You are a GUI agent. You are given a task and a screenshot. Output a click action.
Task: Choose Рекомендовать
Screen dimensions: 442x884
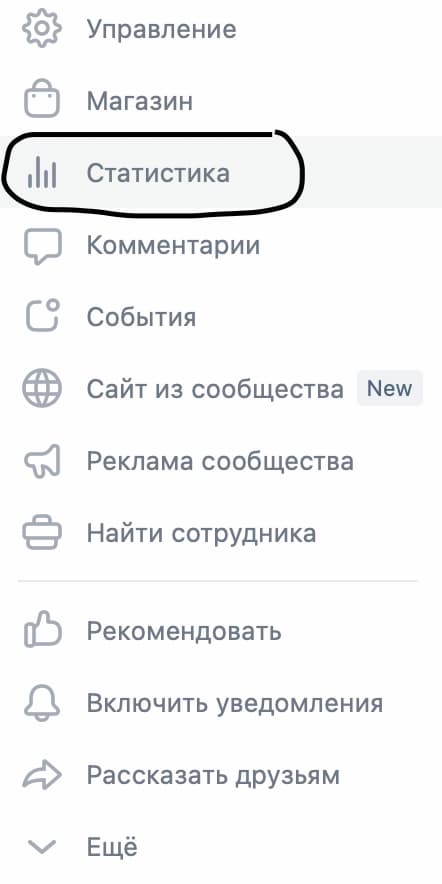click(x=221, y=631)
